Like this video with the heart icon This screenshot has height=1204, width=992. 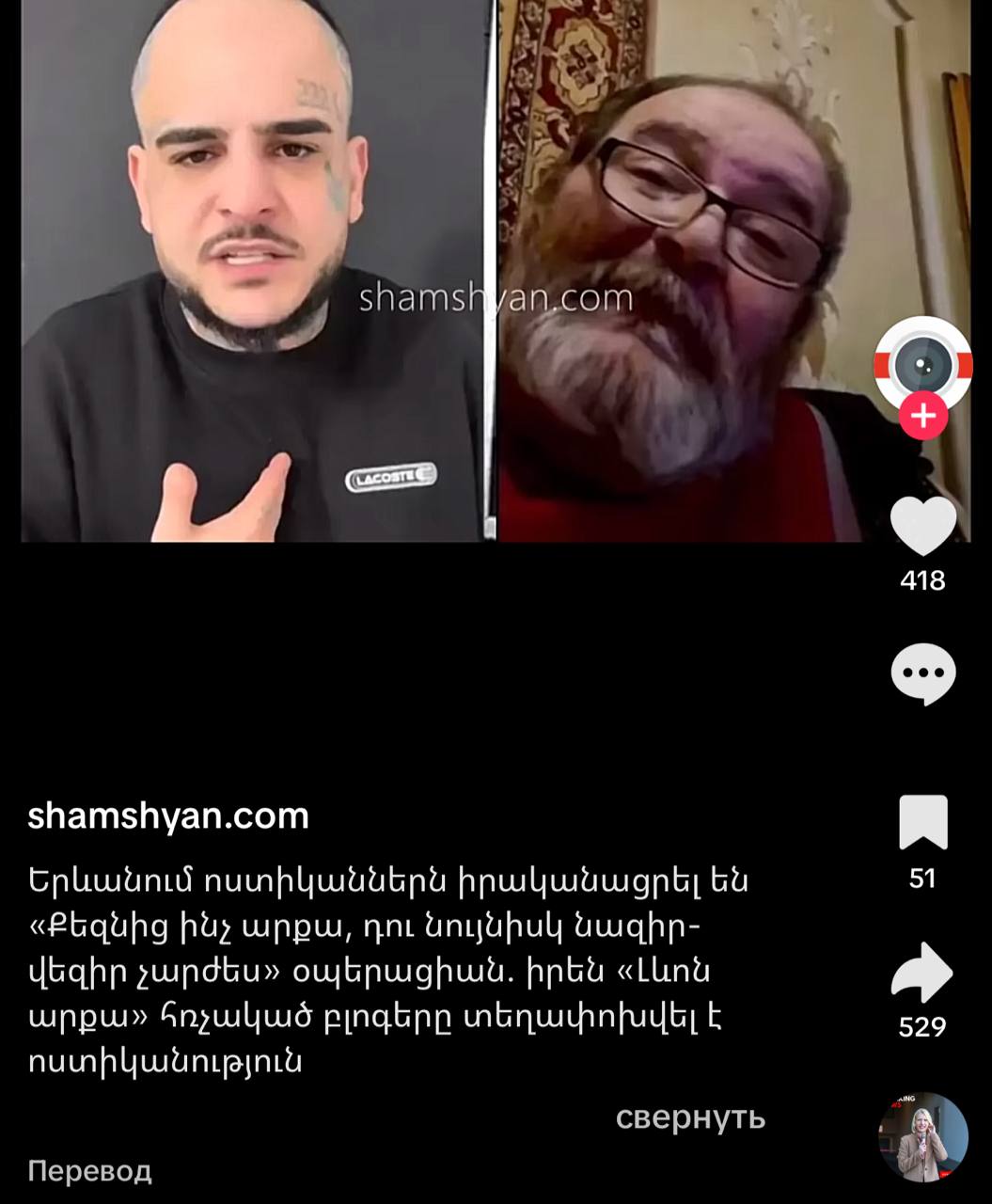tap(922, 525)
